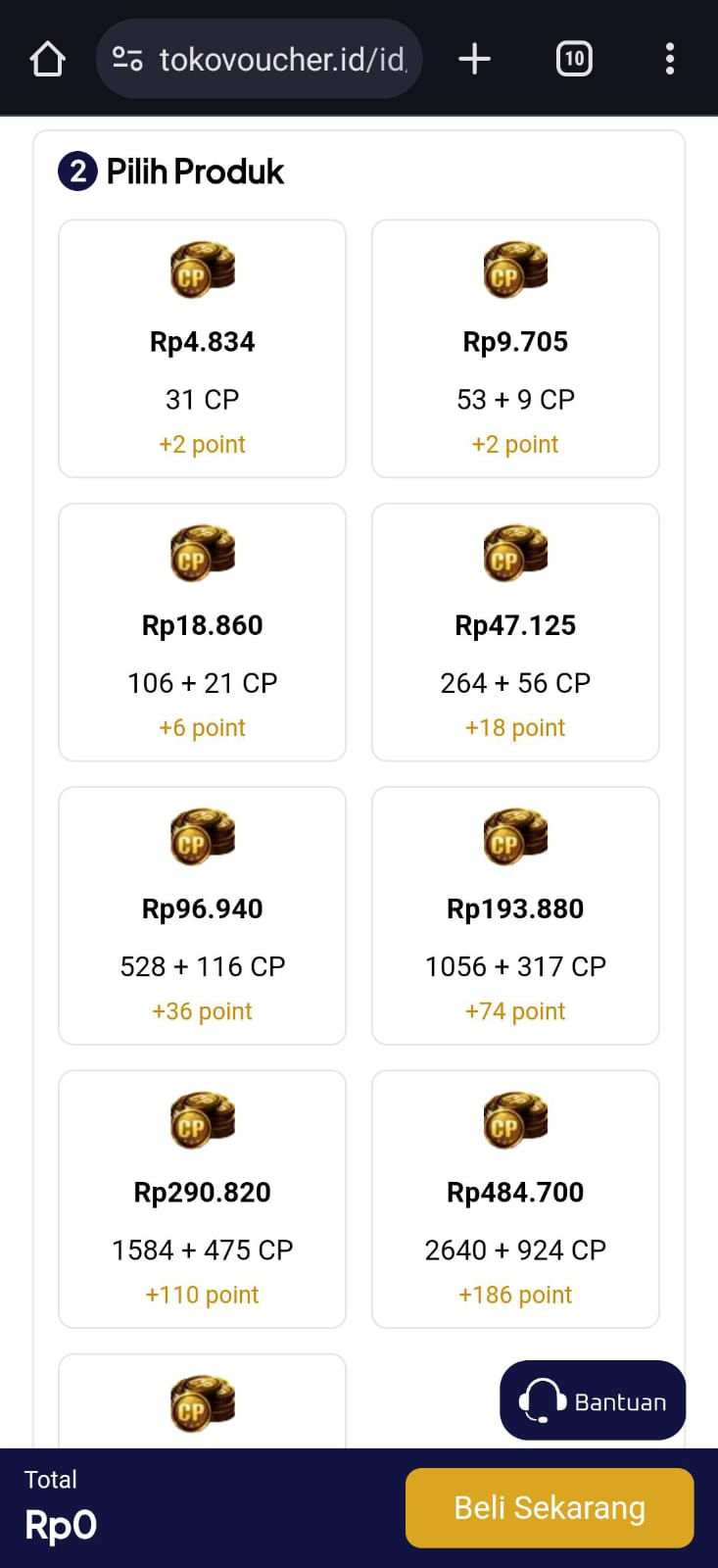718x1568 pixels.
Task: Open the Chrome three-dot overflow menu
Action: pyautogui.click(x=670, y=58)
